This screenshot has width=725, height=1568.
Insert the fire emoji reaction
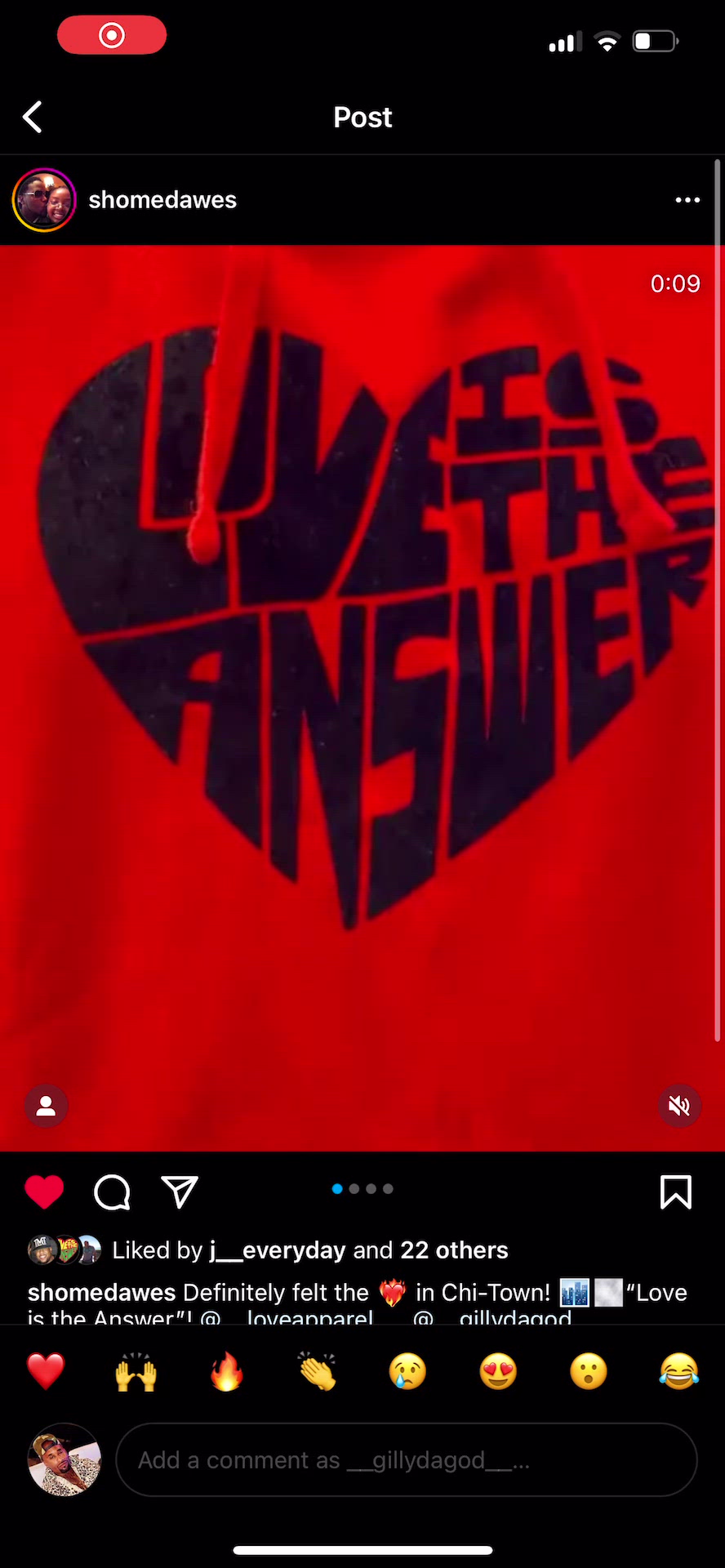point(227,1372)
